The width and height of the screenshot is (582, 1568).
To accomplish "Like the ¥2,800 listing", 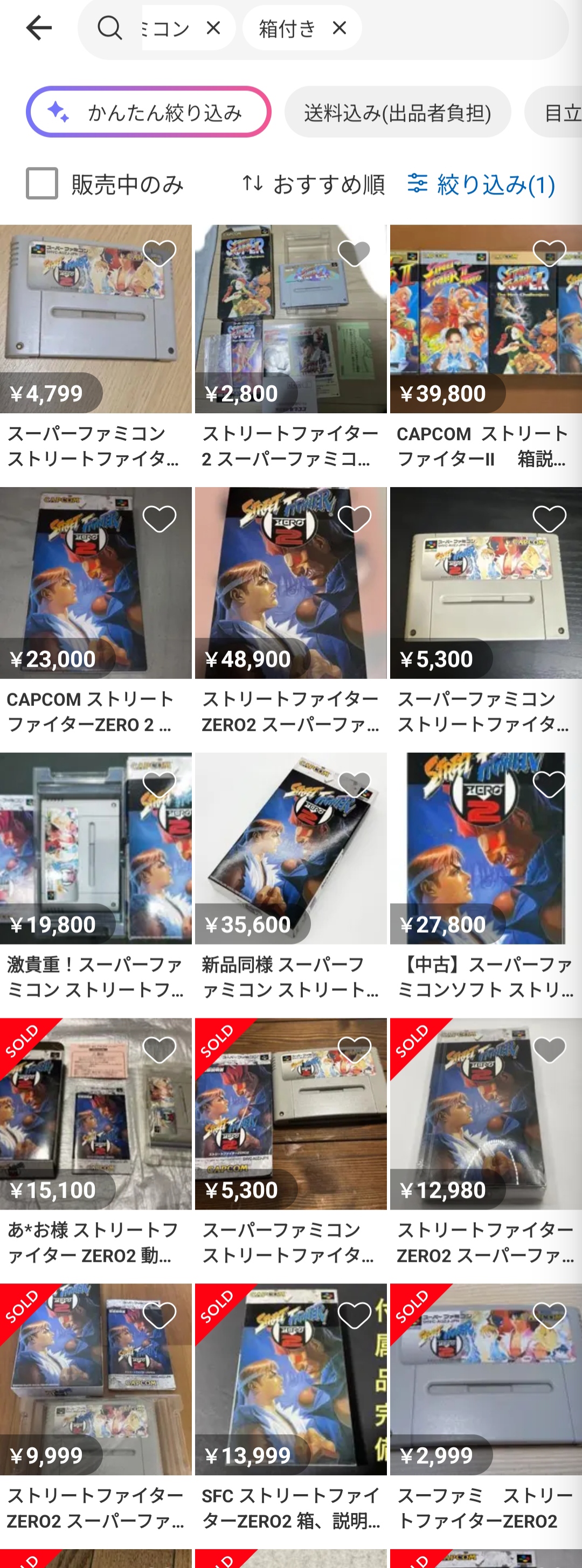I will click(x=354, y=253).
